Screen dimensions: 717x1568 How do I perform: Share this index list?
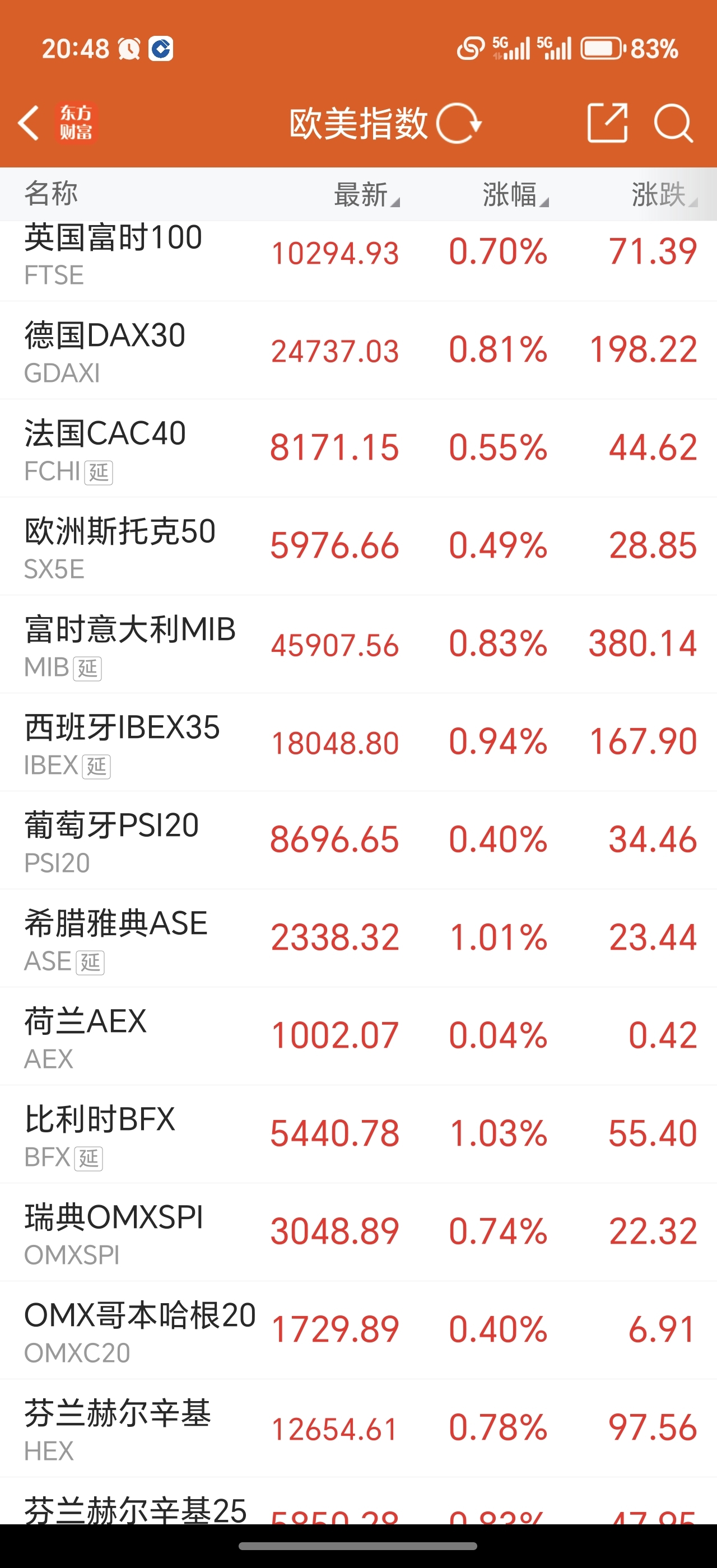607,124
